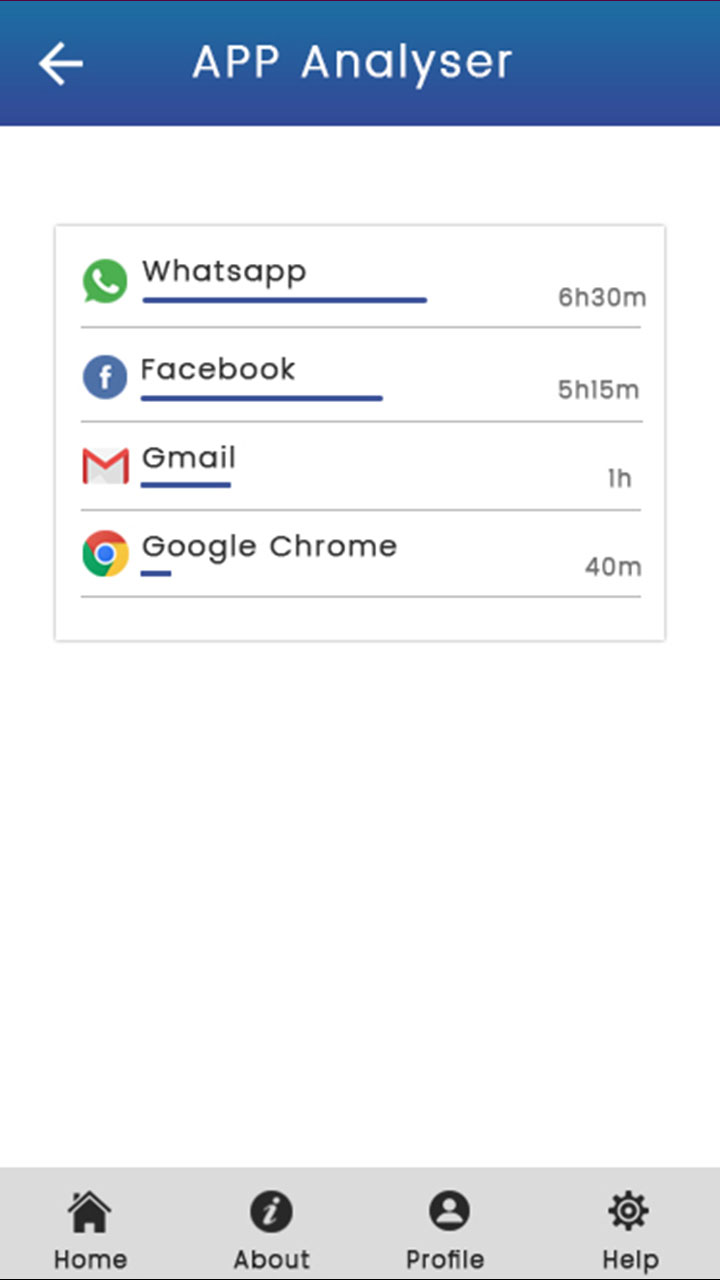View Gmail usage row
The width and height of the screenshot is (720, 1280).
click(x=361, y=467)
